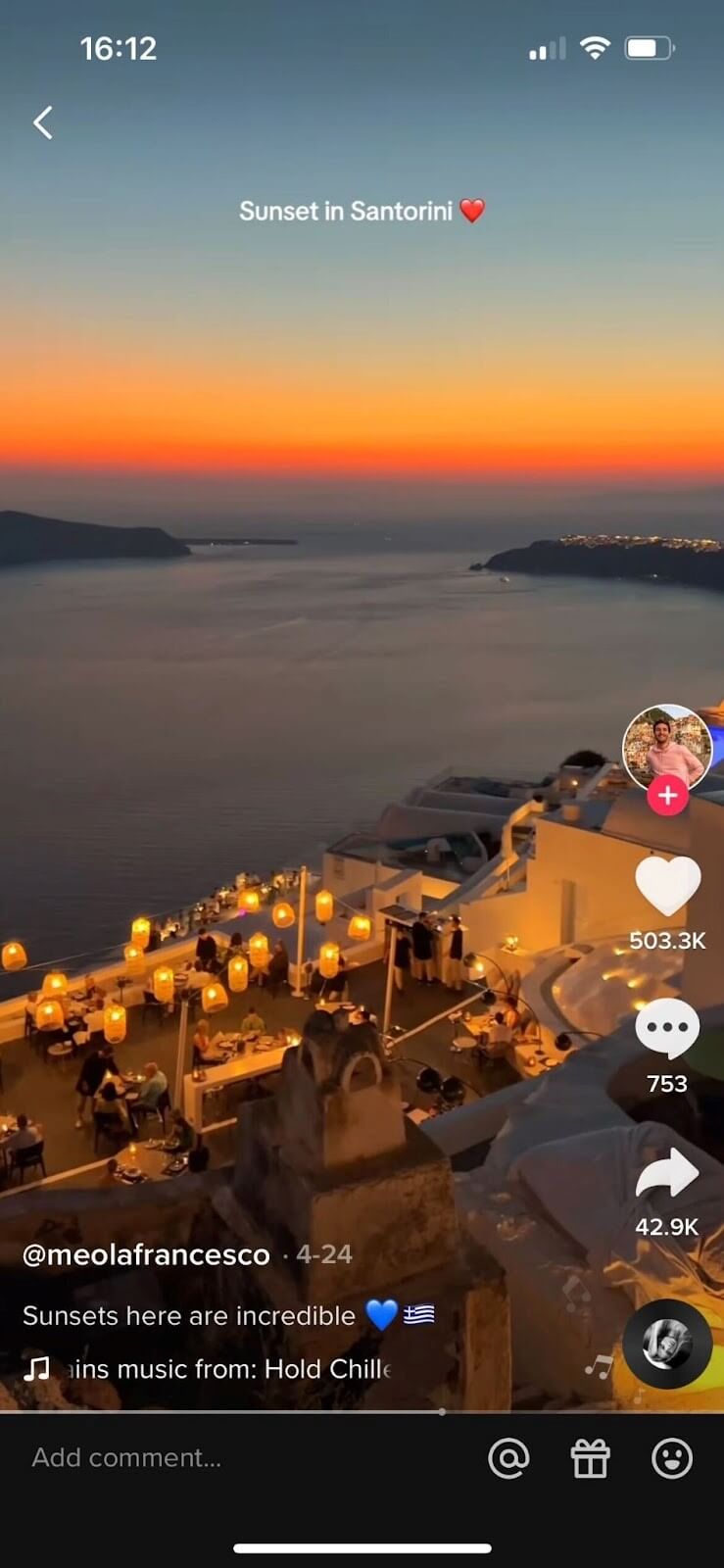Screen dimensions: 724x1568
Task: Open the @meolafrancesco username link
Action: click(x=146, y=1255)
